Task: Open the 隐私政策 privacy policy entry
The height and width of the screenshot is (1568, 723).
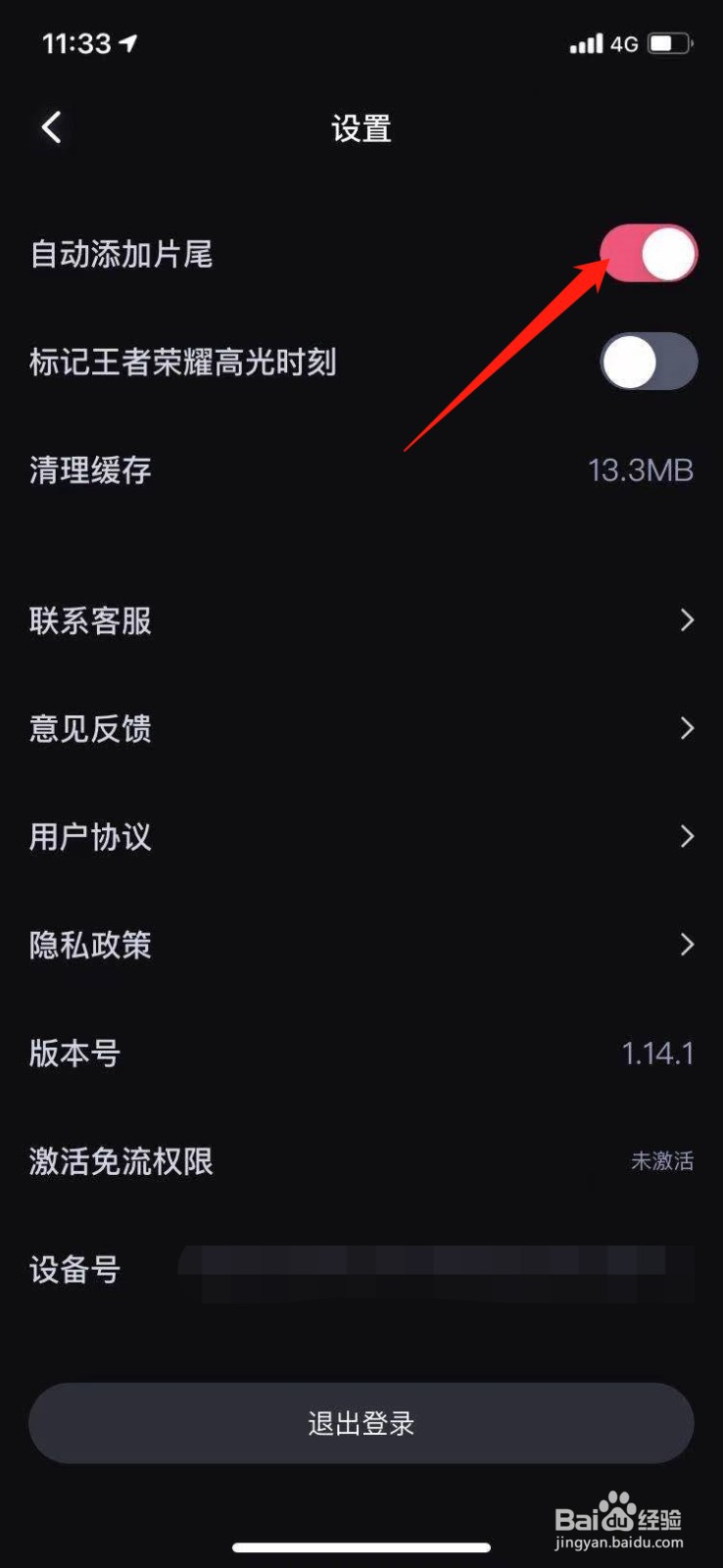Action: coord(686,945)
